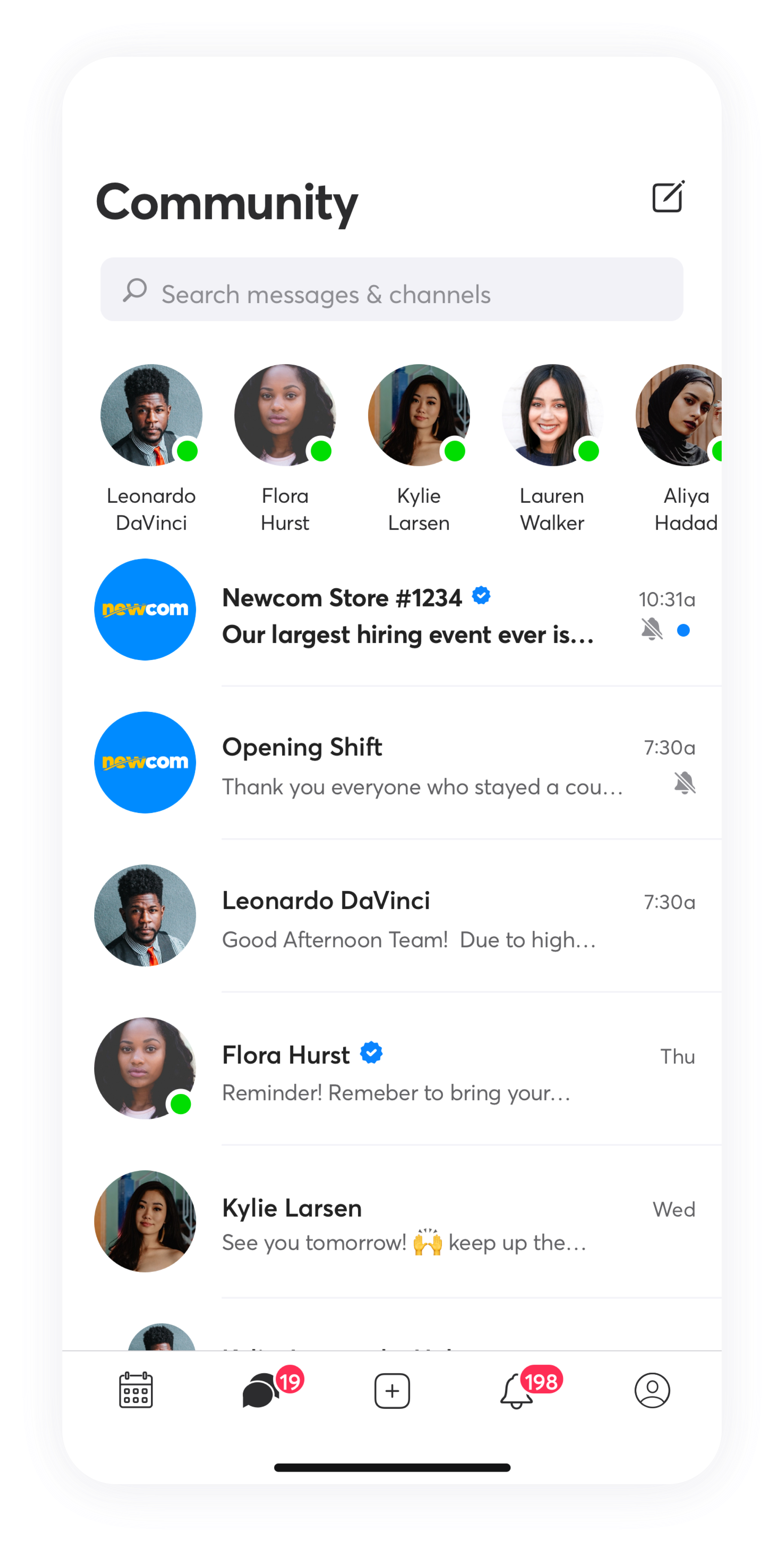Select Leonardo DaVinci from online contacts row
This screenshot has width=784, height=1552.
(x=151, y=416)
